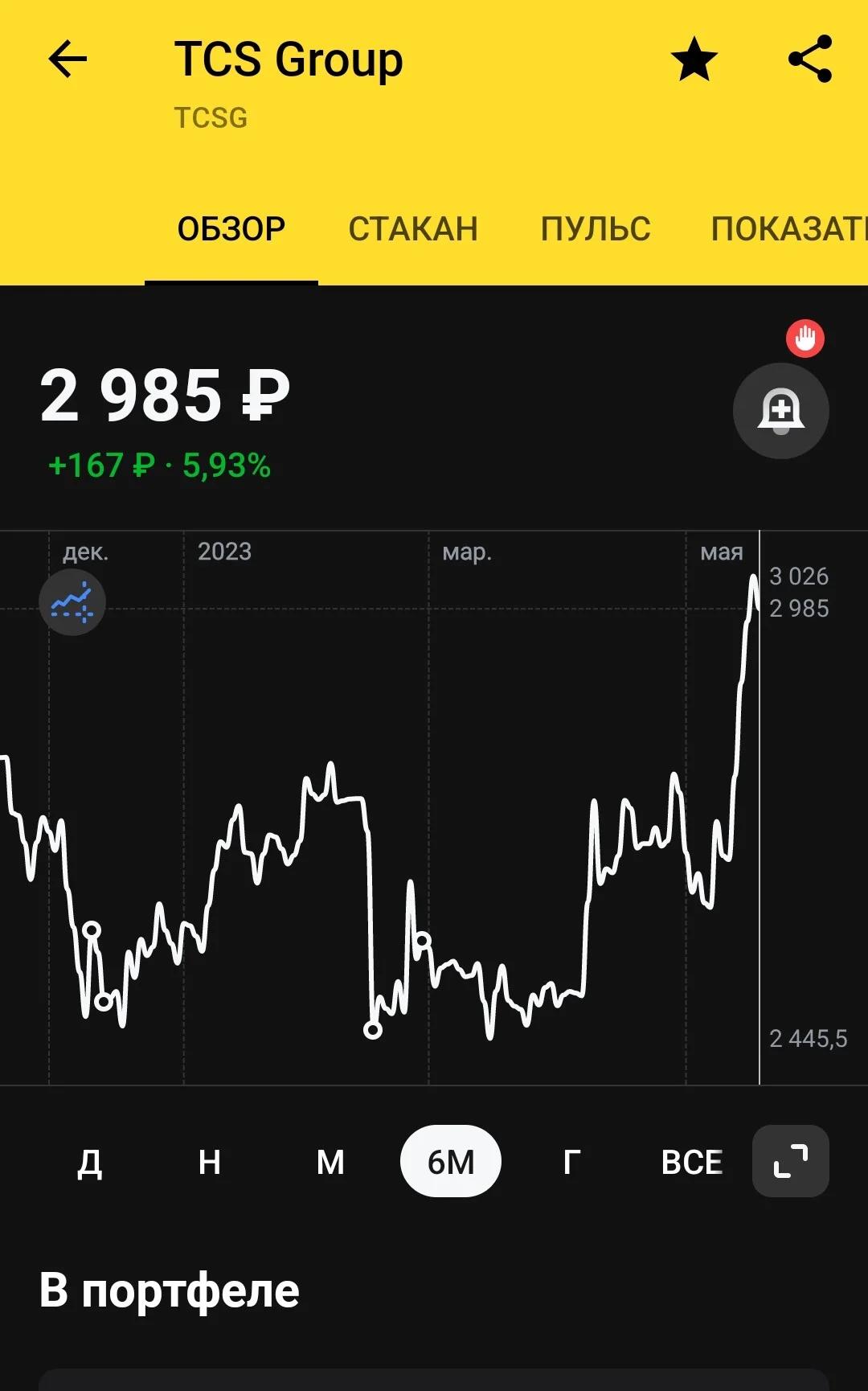Select the ОБЗОР tab
This screenshot has height=1391, width=868.
point(231,229)
